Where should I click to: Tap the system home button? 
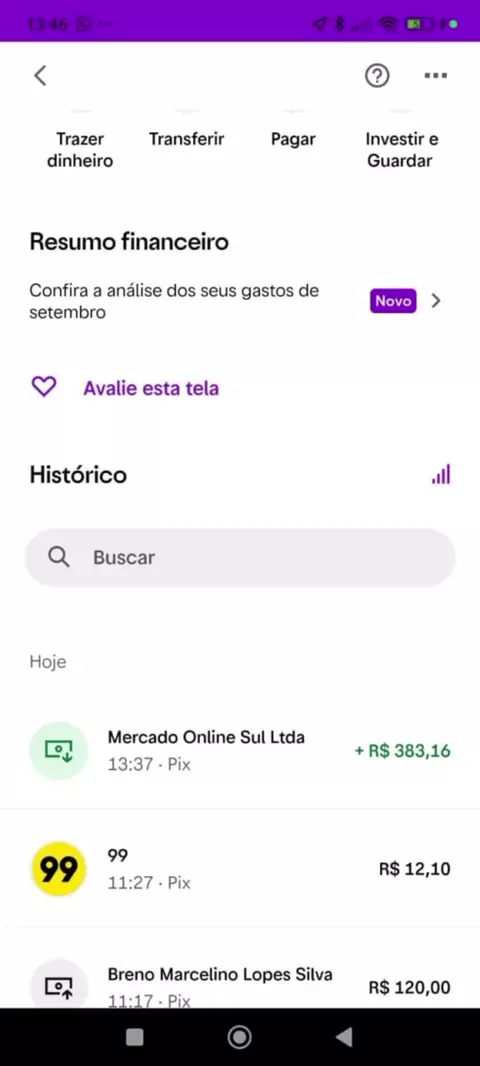(239, 1037)
